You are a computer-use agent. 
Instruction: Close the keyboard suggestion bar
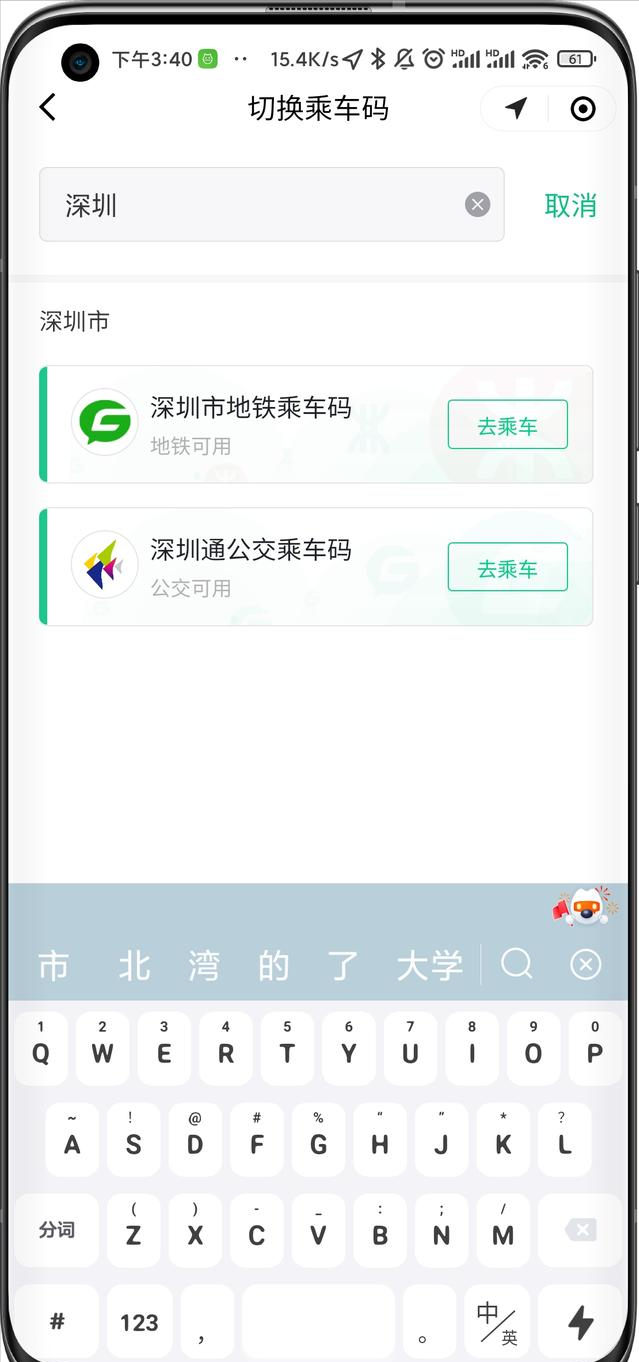pyautogui.click(x=585, y=964)
